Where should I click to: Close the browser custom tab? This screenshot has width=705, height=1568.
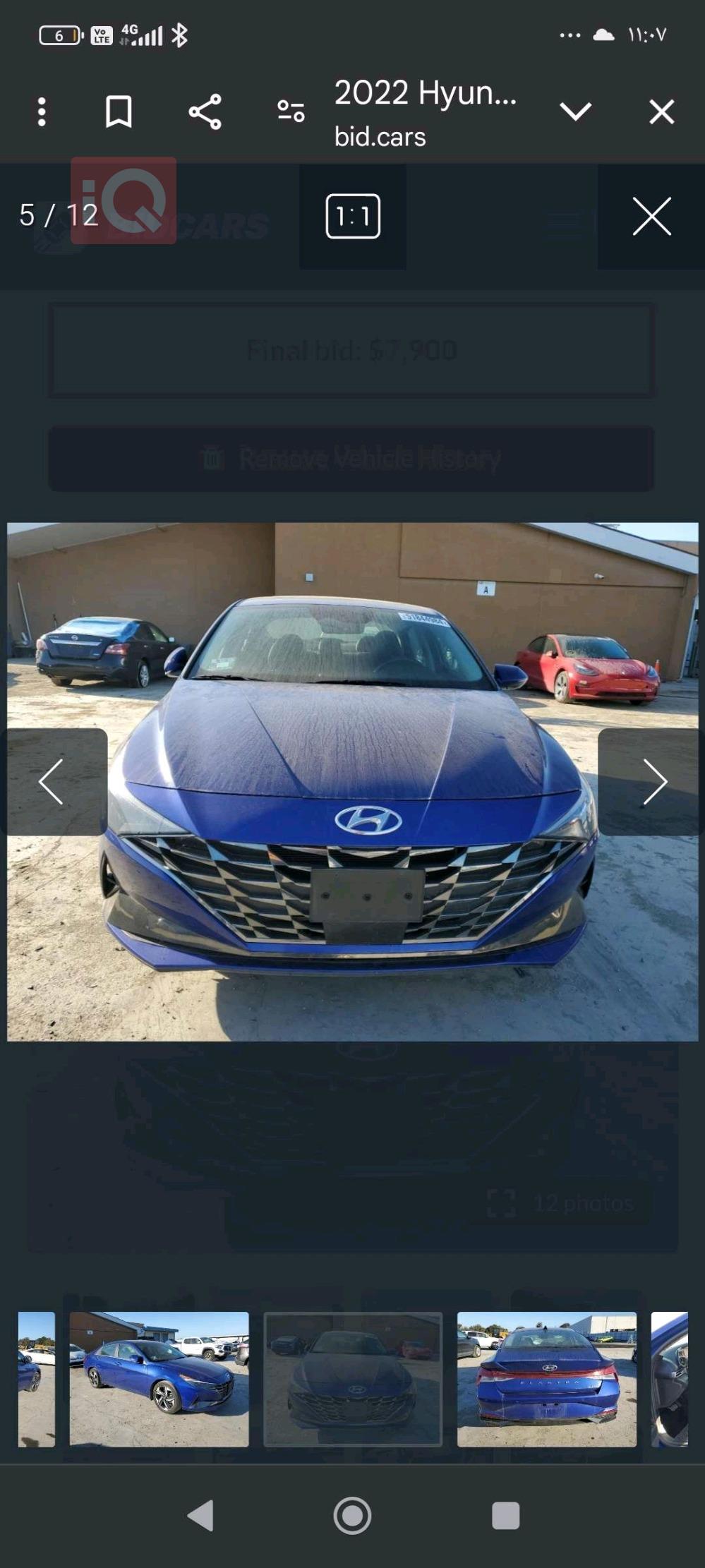(x=661, y=112)
